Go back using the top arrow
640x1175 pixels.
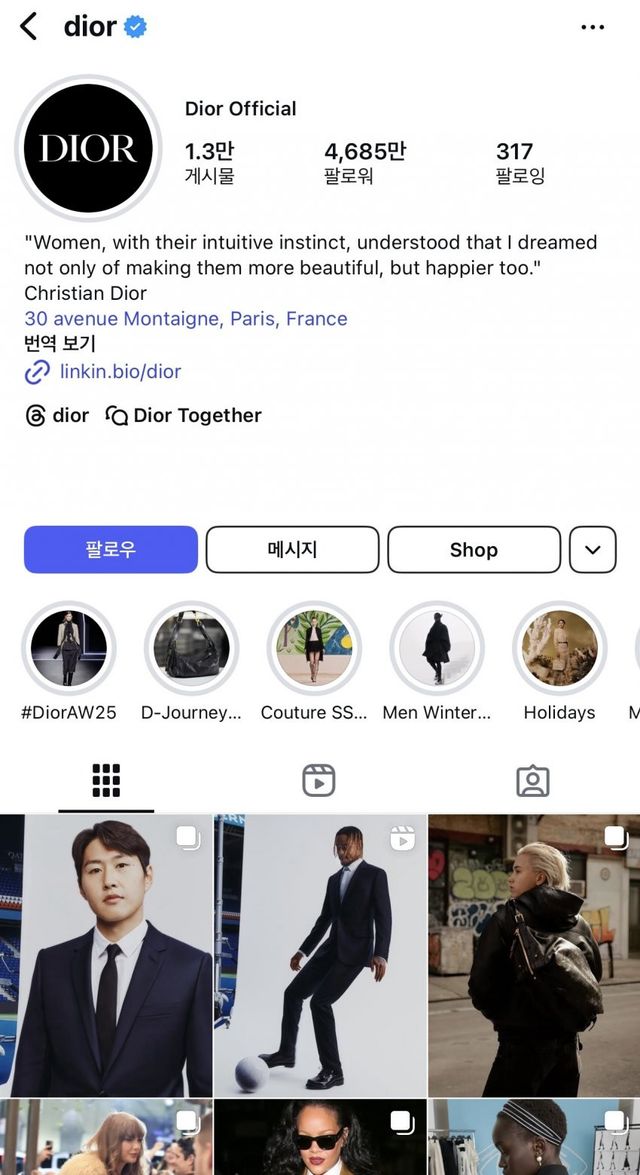pyautogui.click(x=28, y=27)
